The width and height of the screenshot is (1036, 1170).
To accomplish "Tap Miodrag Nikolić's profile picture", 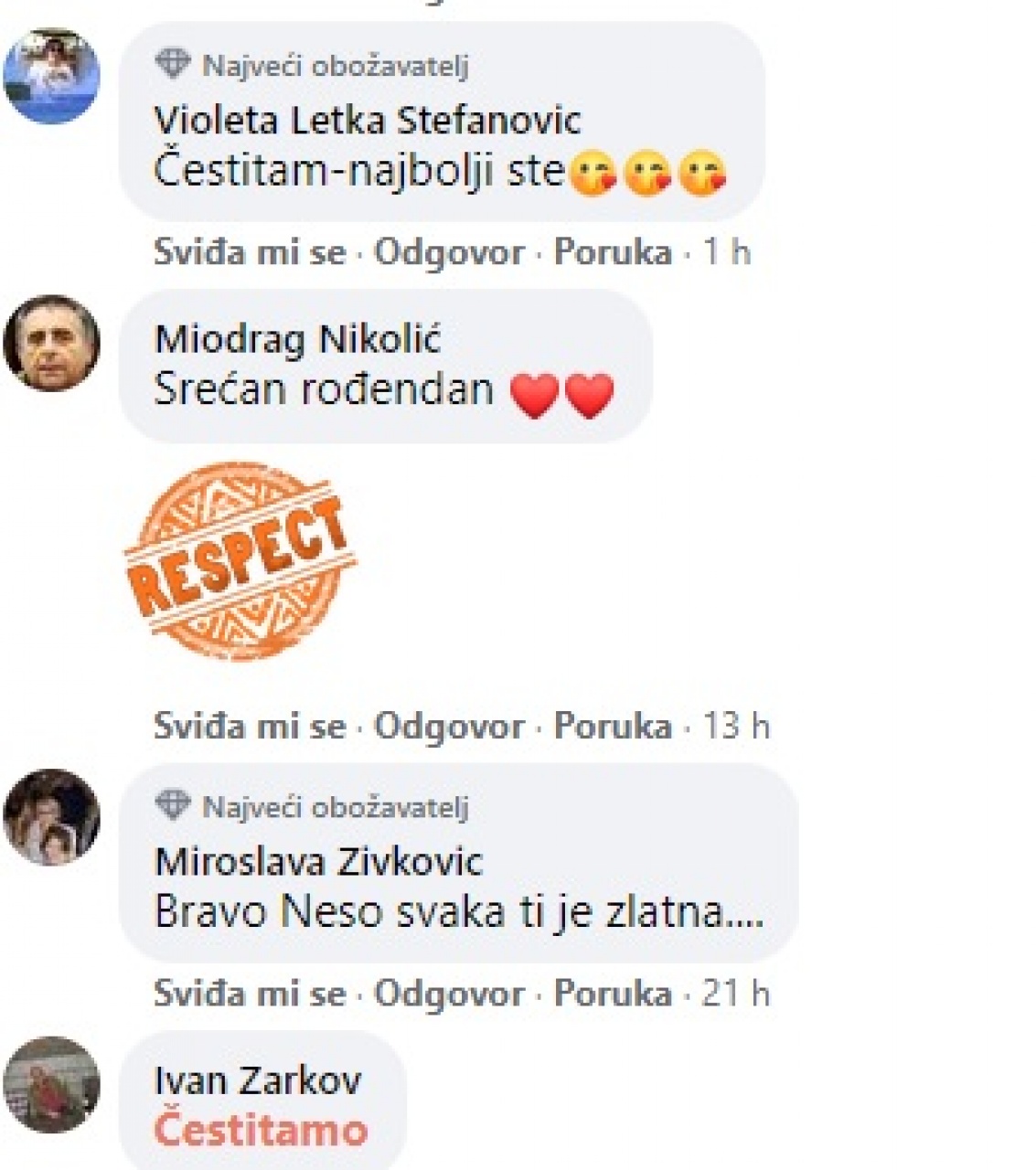I will 51,343.
